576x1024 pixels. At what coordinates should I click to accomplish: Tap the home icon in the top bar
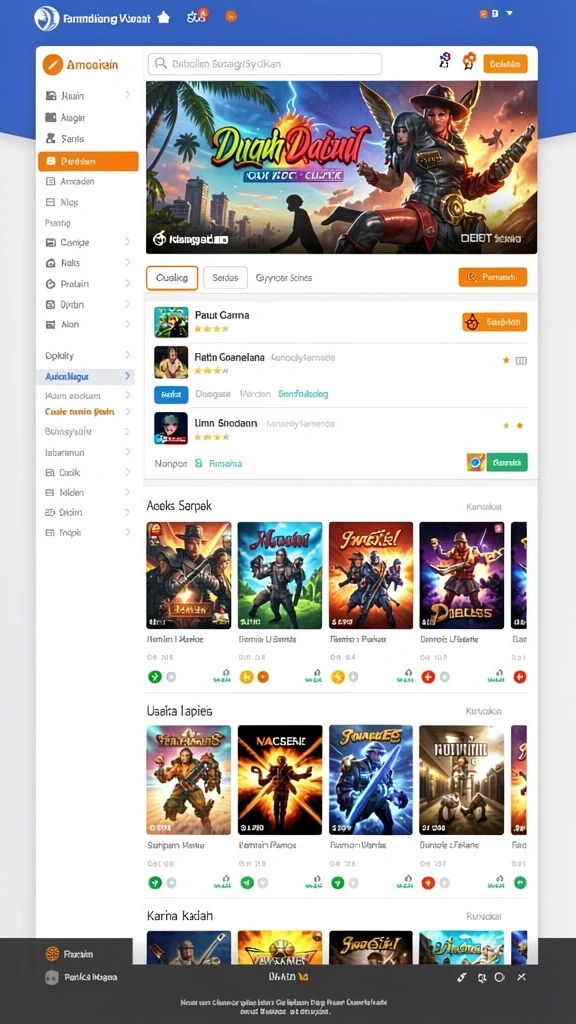(164, 18)
